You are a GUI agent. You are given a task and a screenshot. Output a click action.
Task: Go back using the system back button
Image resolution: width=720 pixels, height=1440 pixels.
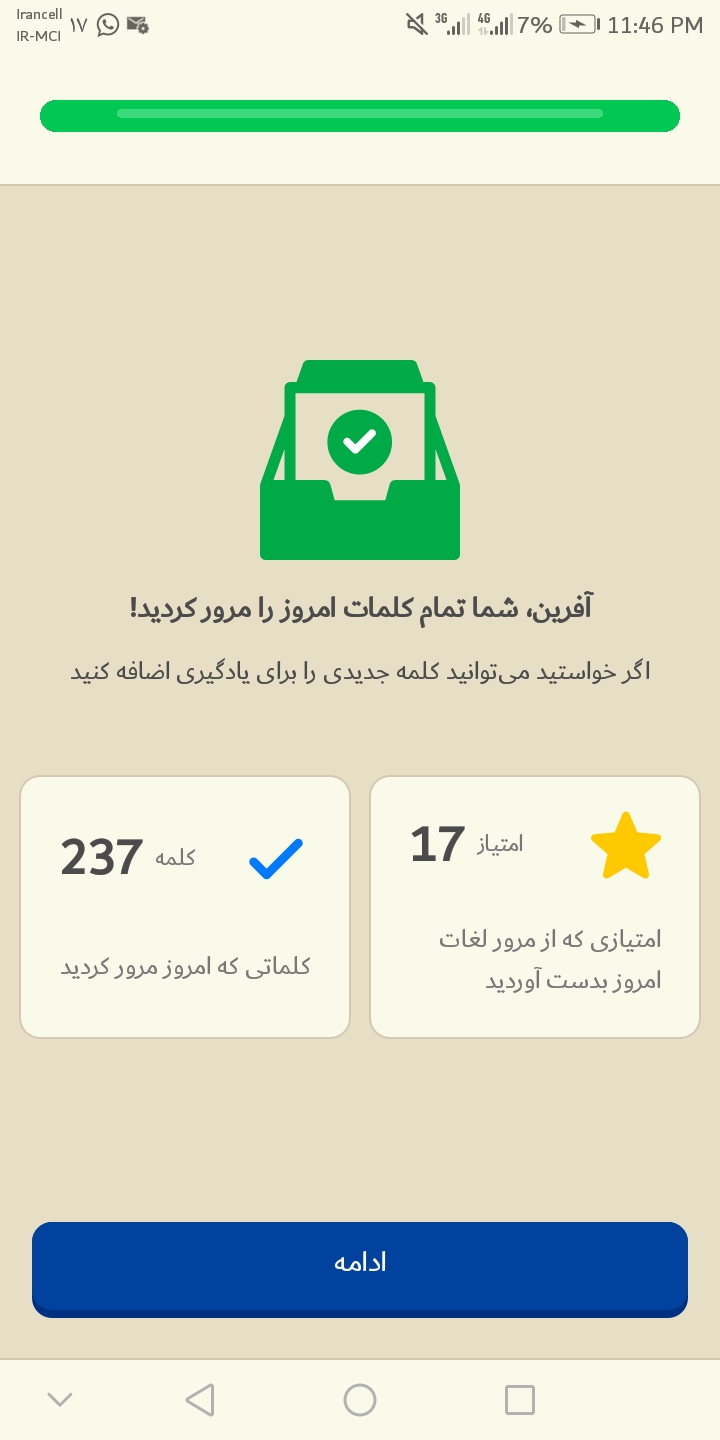200,1399
